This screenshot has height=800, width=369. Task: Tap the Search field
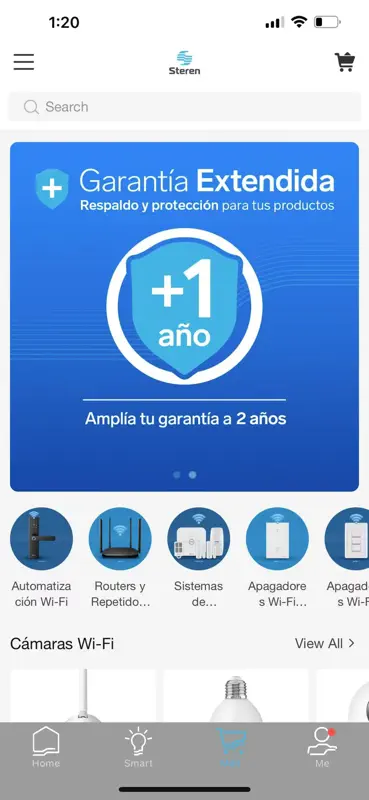click(184, 107)
